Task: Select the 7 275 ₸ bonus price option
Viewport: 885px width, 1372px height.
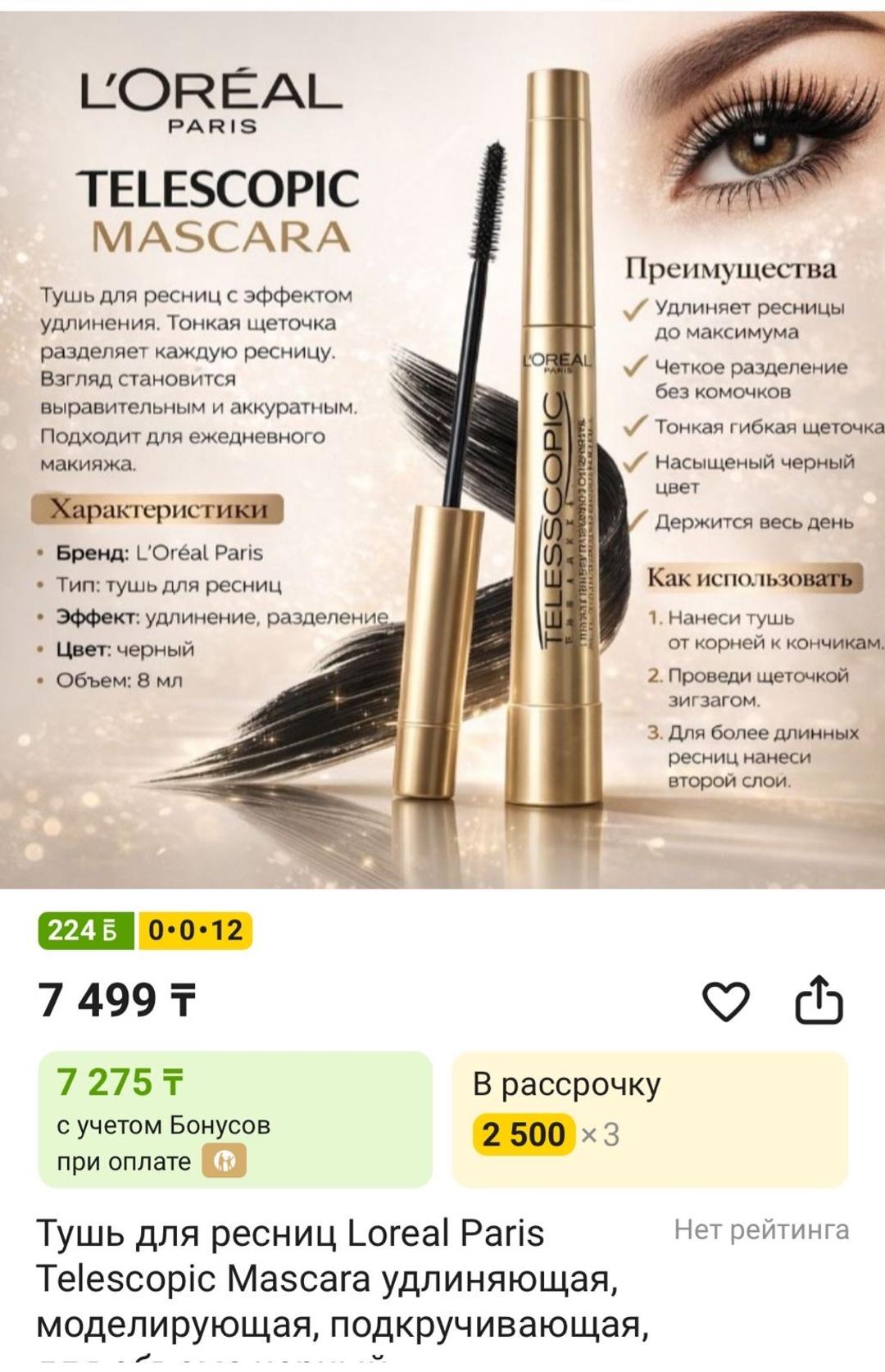Action: pyautogui.click(x=235, y=1120)
